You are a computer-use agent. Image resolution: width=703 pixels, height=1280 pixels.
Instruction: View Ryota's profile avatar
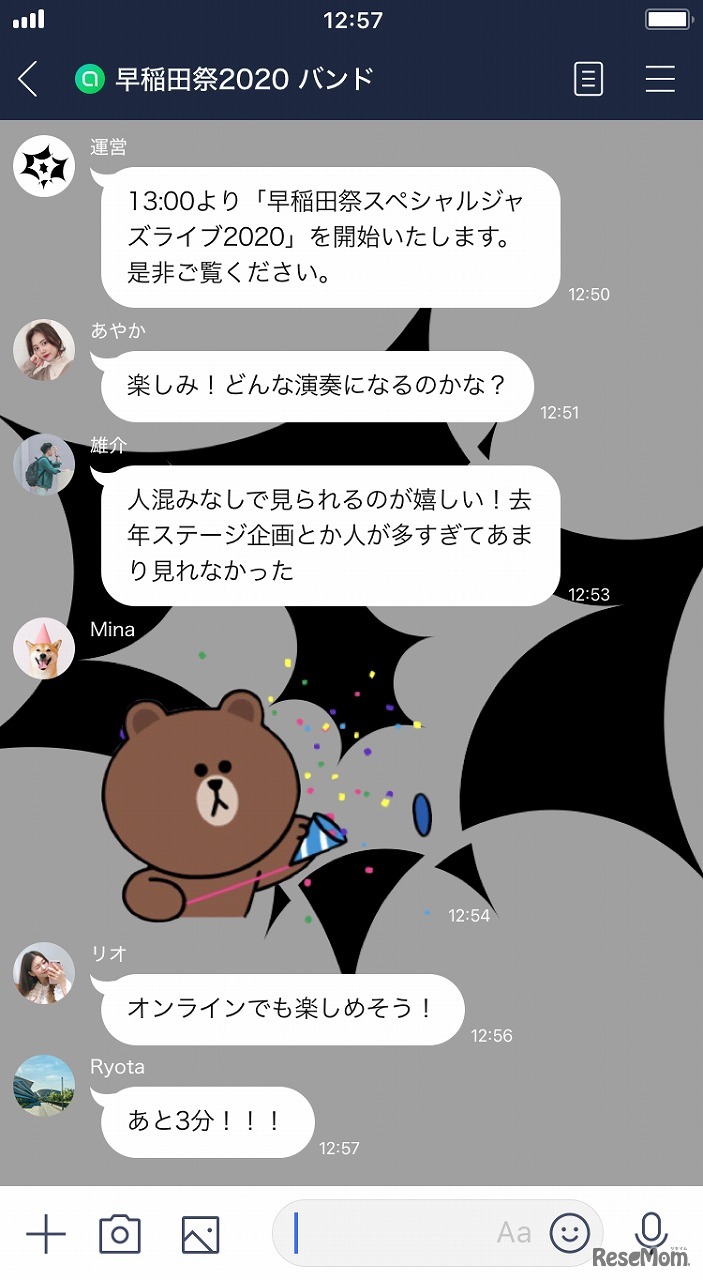[44, 1086]
